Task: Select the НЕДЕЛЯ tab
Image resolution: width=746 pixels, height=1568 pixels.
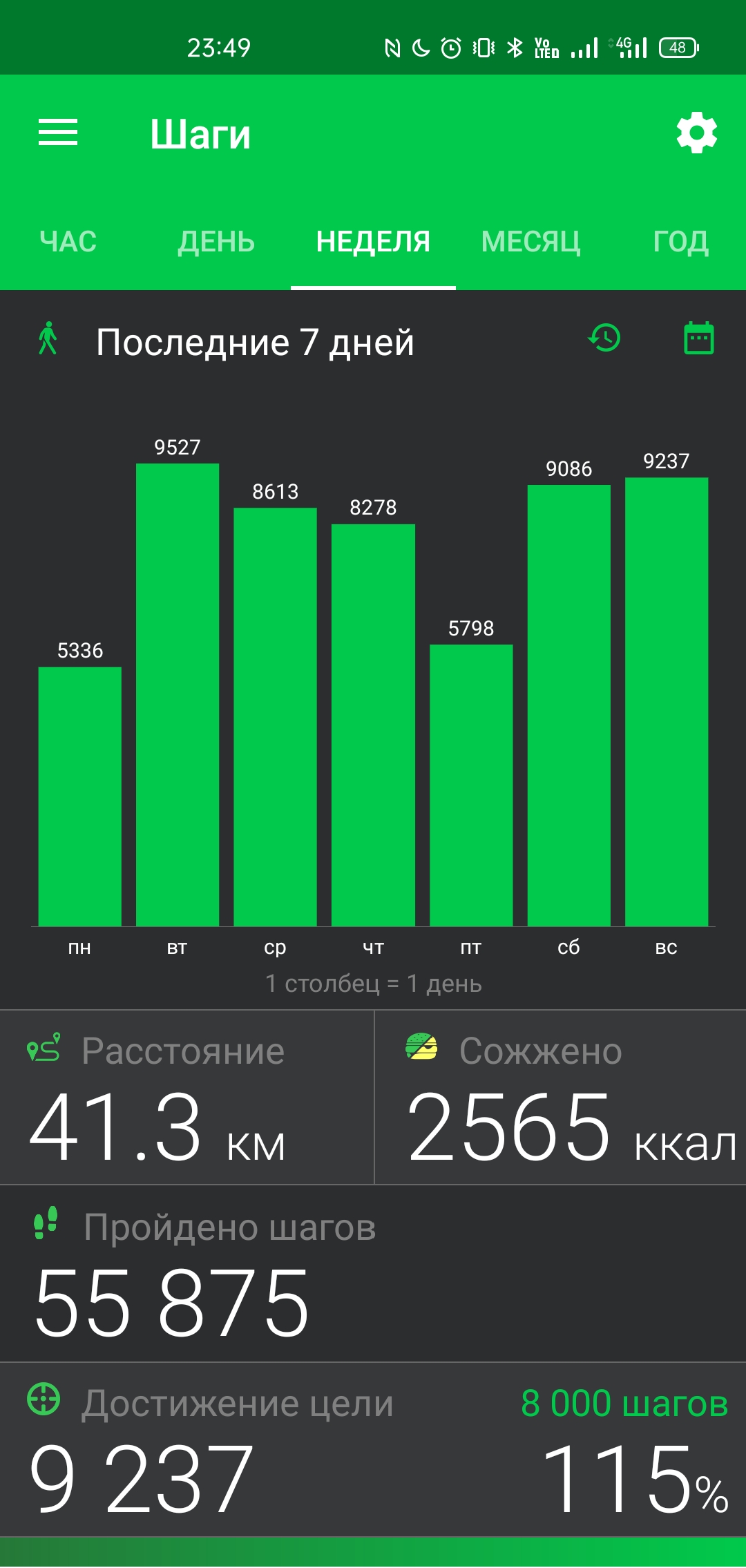Action: pyautogui.click(x=373, y=242)
